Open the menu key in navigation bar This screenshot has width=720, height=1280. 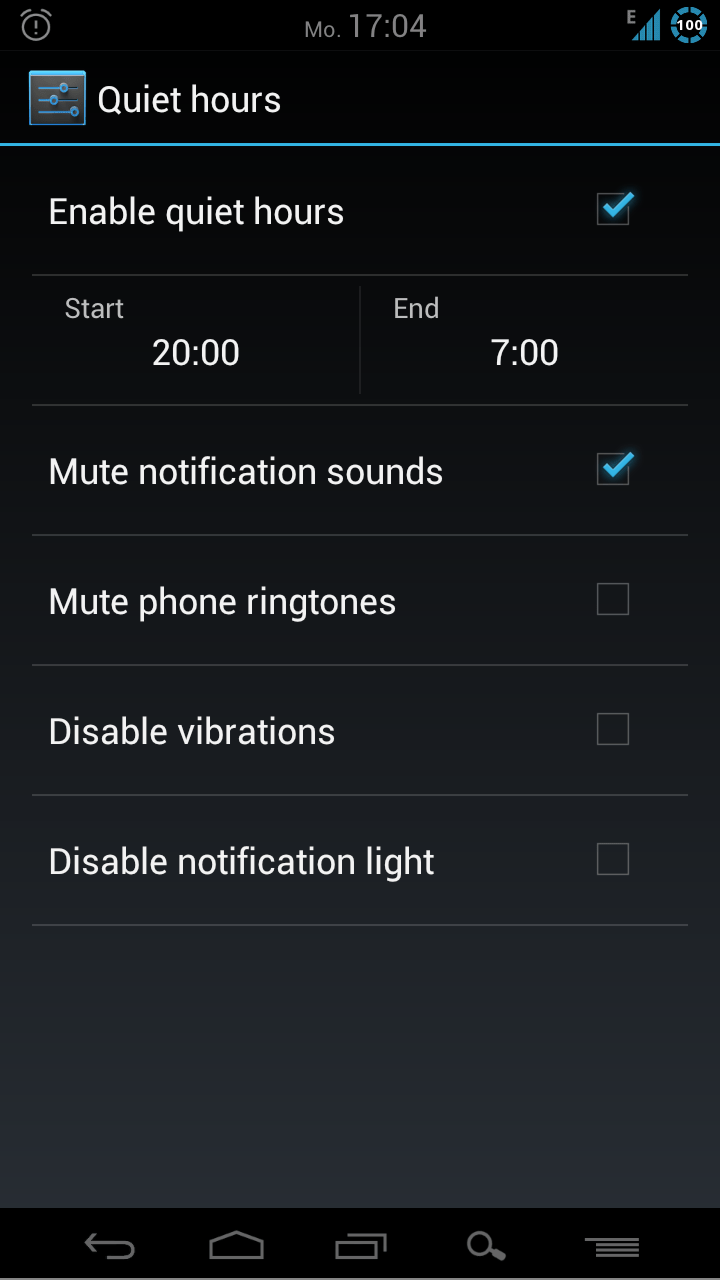612,1246
